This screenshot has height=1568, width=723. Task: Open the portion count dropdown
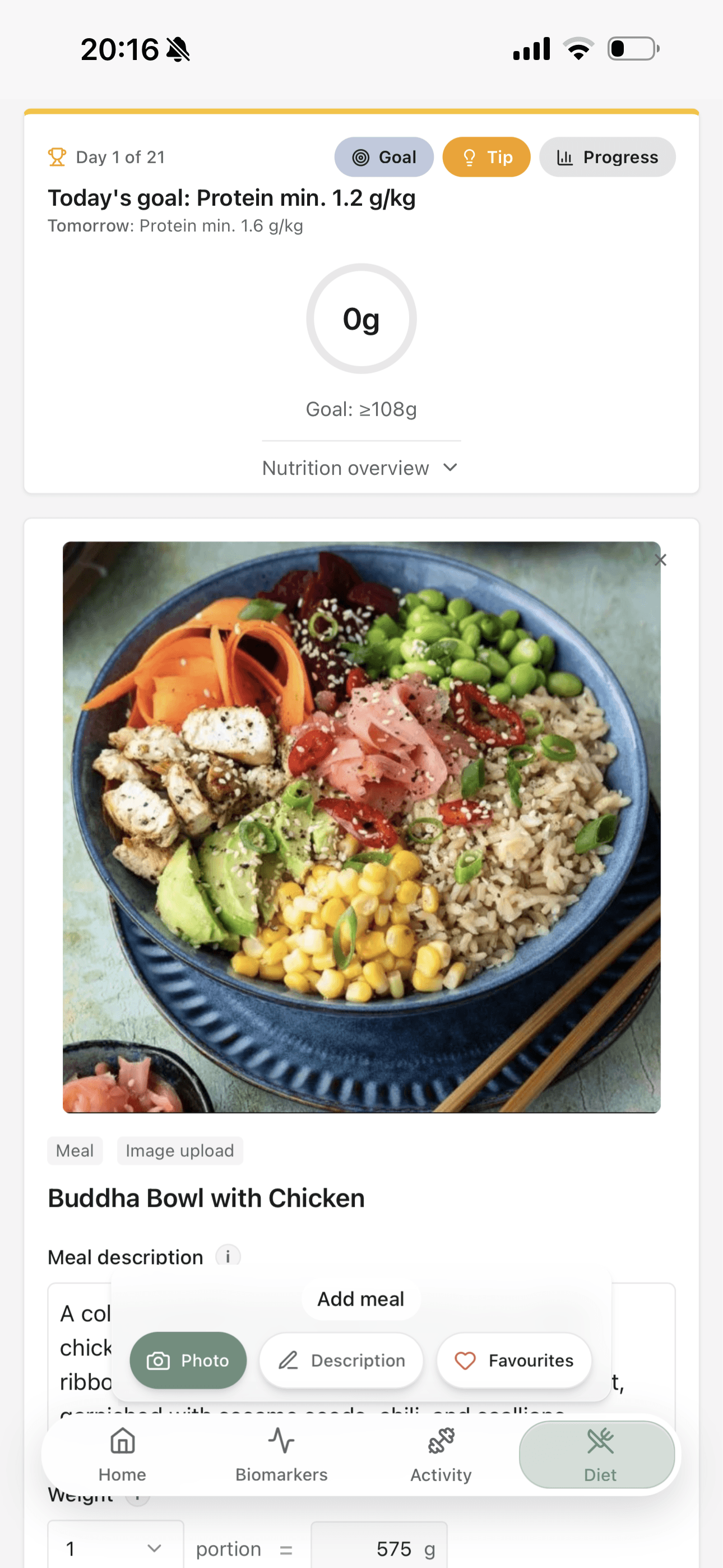point(115,1547)
